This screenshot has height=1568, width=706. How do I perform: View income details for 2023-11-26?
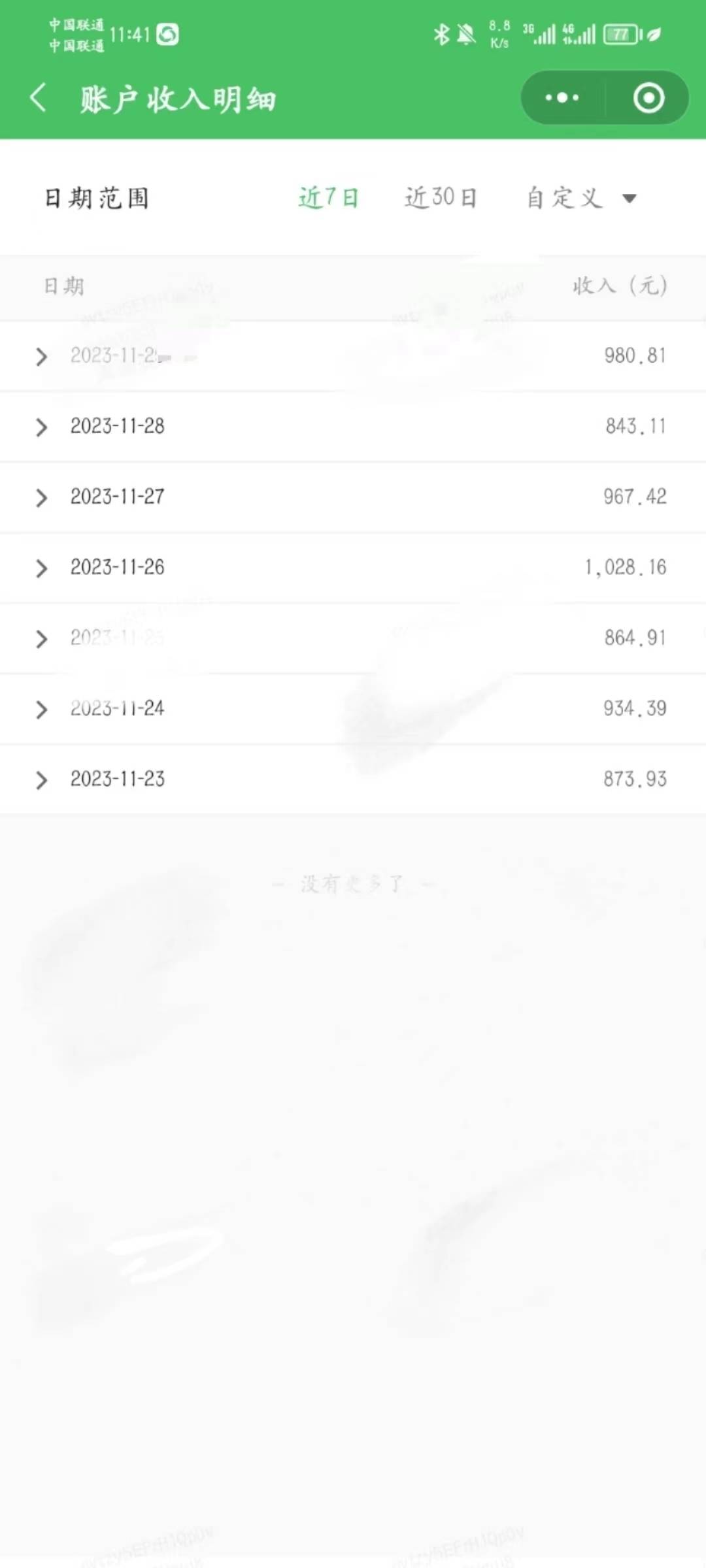[x=43, y=568]
